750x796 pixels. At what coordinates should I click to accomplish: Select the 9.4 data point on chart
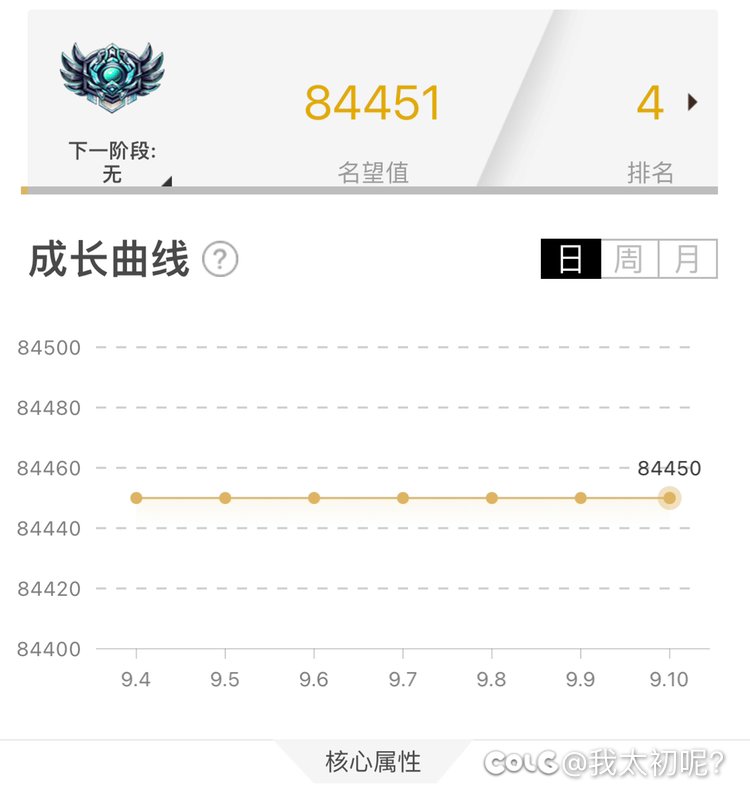[x=136, y=498]
